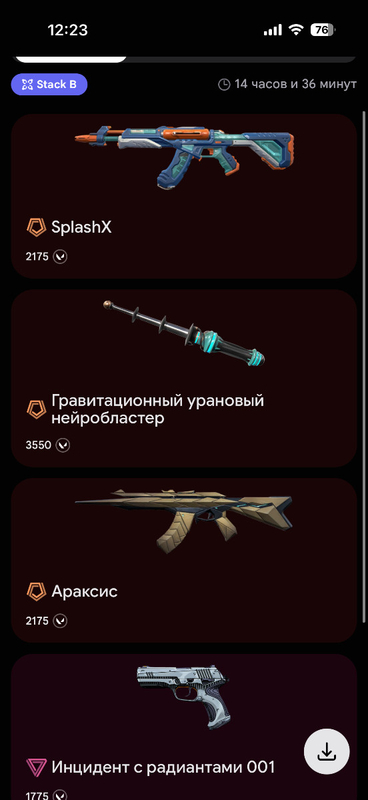Open the Инцидент с радиантами 001 card
This screenshot has height=800, width=368.
pos(184,727)
